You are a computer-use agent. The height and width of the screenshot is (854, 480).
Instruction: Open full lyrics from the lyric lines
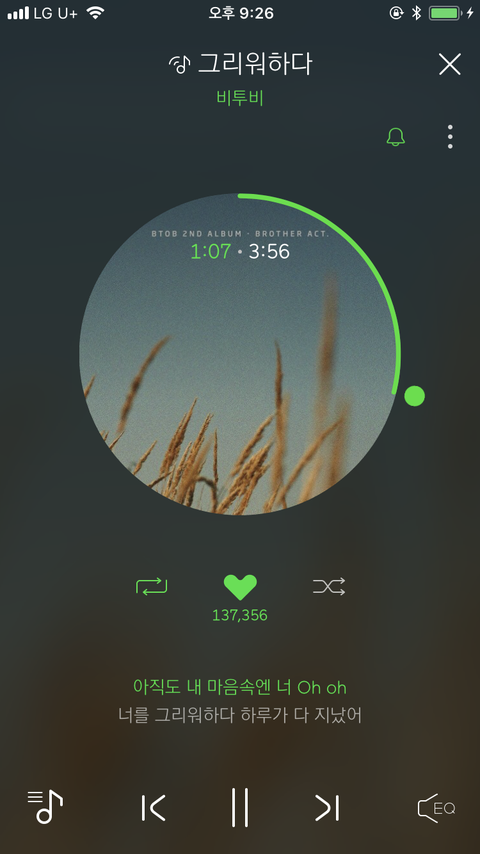(240, 701)
